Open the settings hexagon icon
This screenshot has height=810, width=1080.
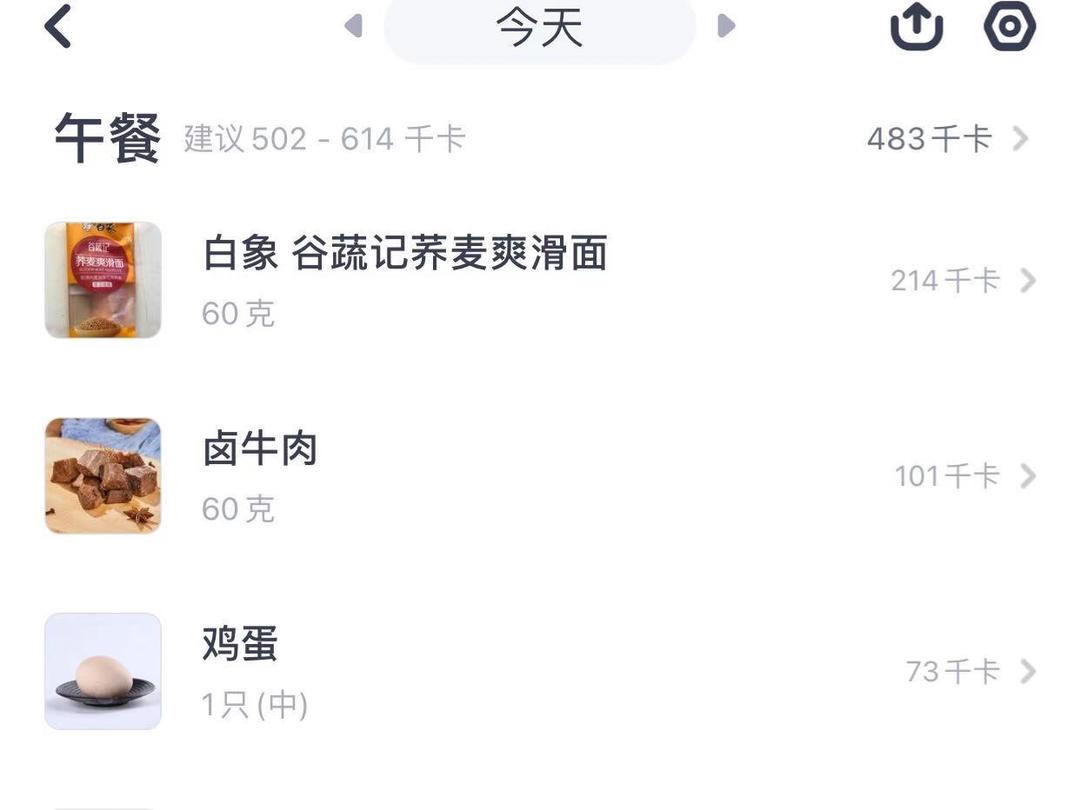click(1009, 26)
